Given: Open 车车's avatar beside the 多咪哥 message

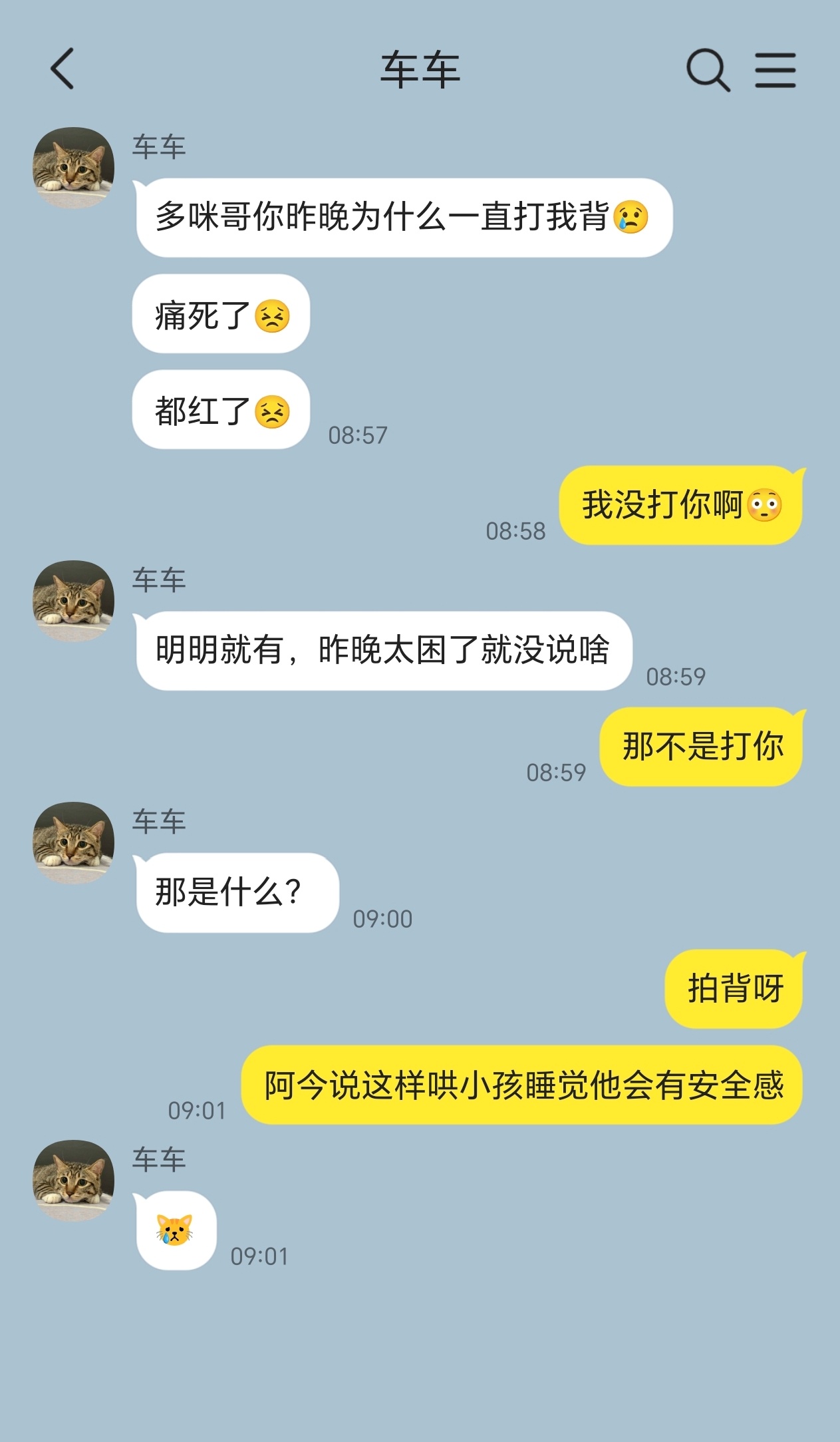Looking at the screenshot, I should point(73,168).
